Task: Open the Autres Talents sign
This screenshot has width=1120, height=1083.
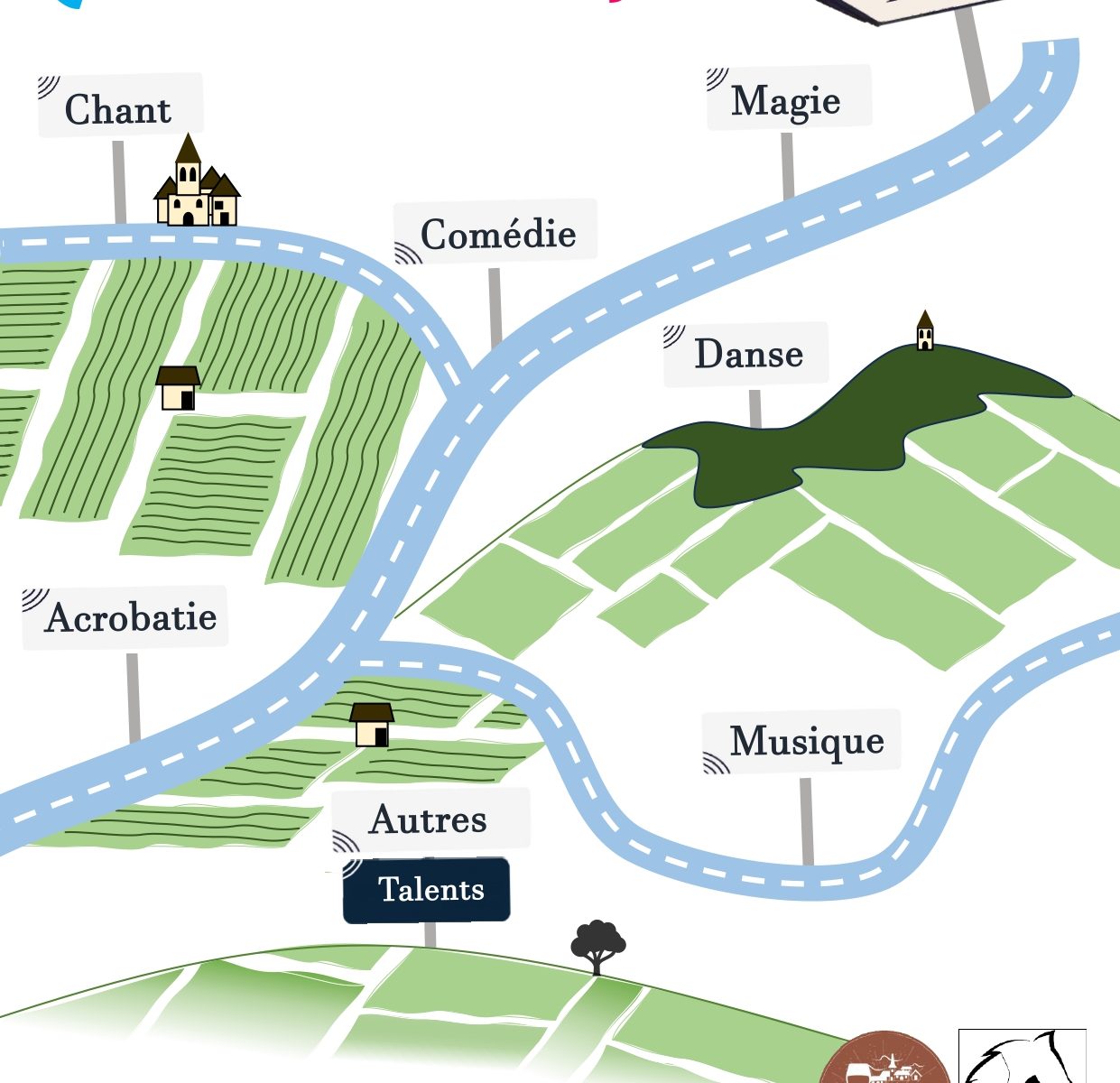Action: (429, 853)
